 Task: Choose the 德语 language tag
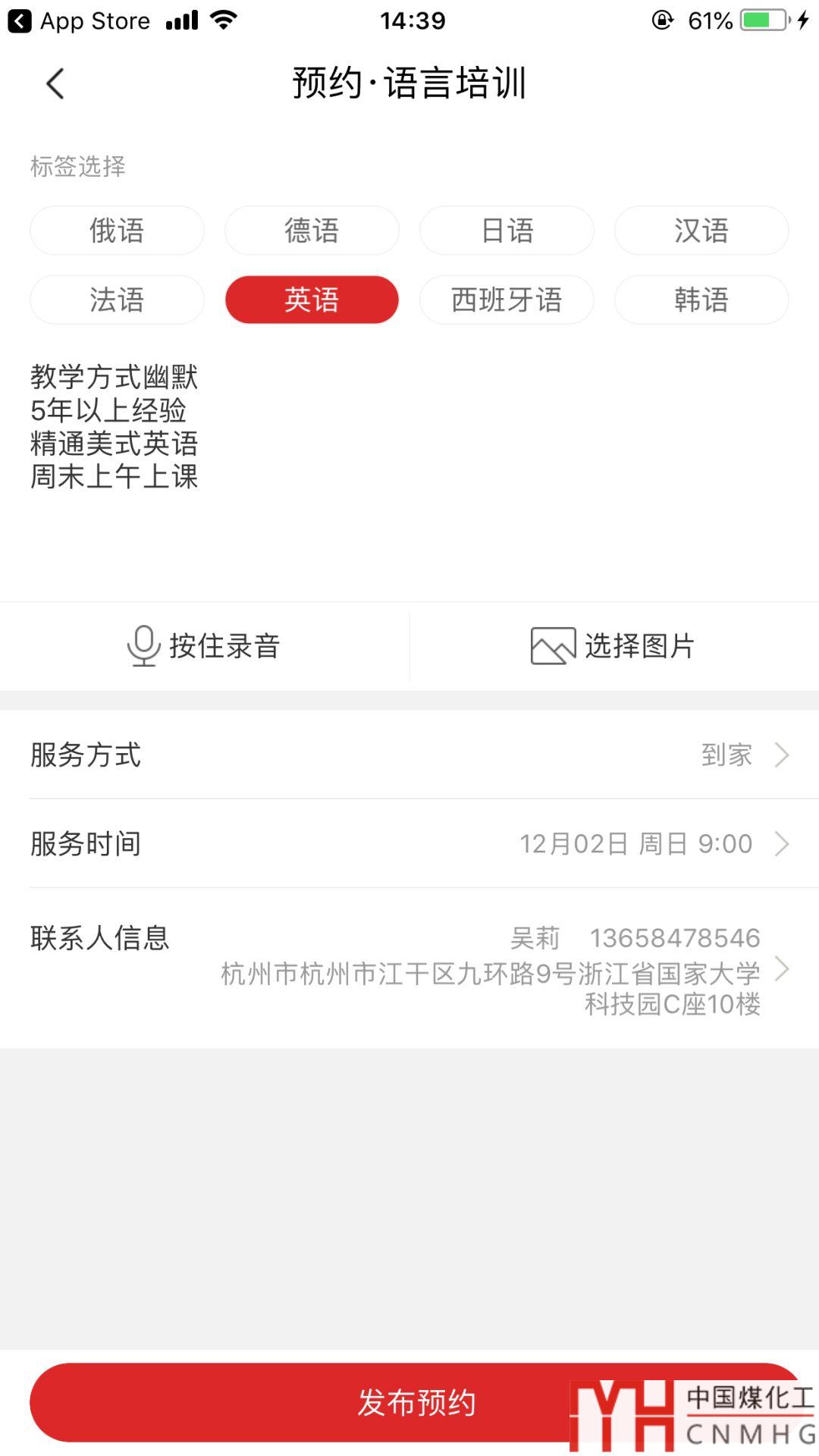312,231
